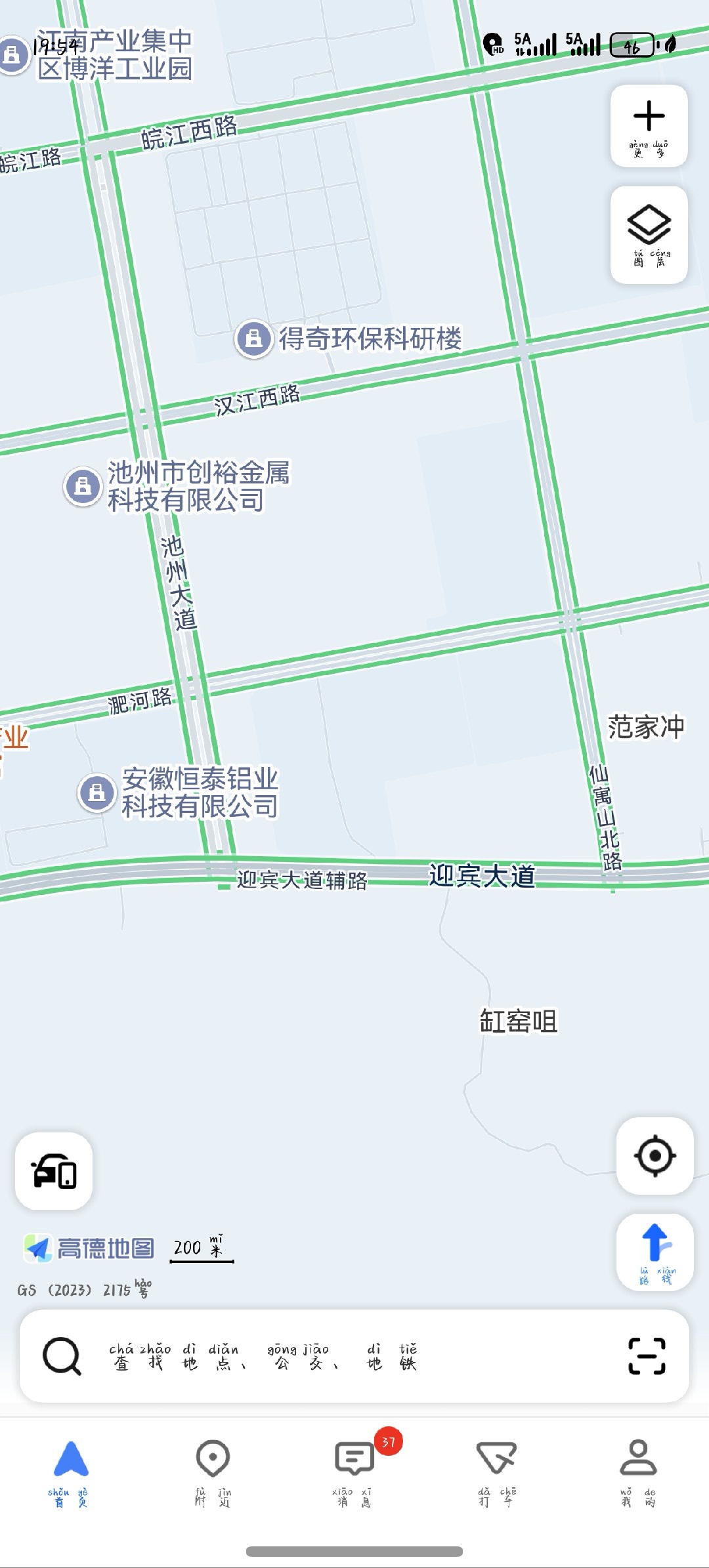Open the car and phone link button
Viewport: 709px width, 1568px height.
tap(54, 1171)
